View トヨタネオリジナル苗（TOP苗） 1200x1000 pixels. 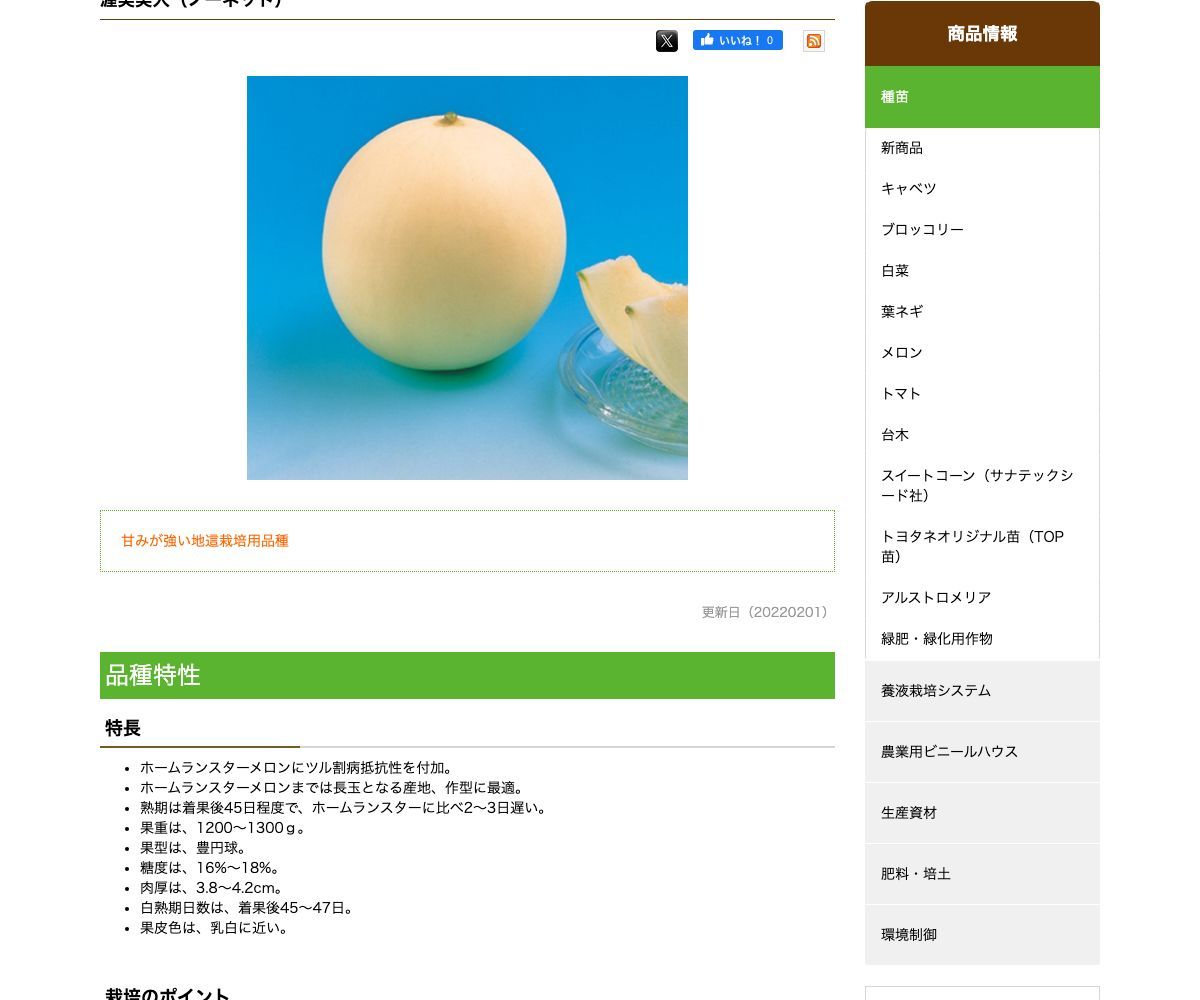(x=972, y=547)
